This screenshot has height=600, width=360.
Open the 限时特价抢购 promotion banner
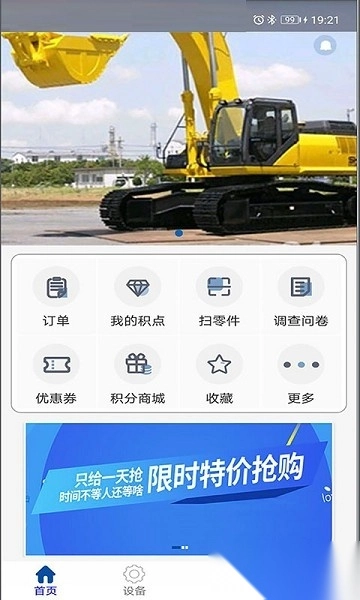[179, 489]
